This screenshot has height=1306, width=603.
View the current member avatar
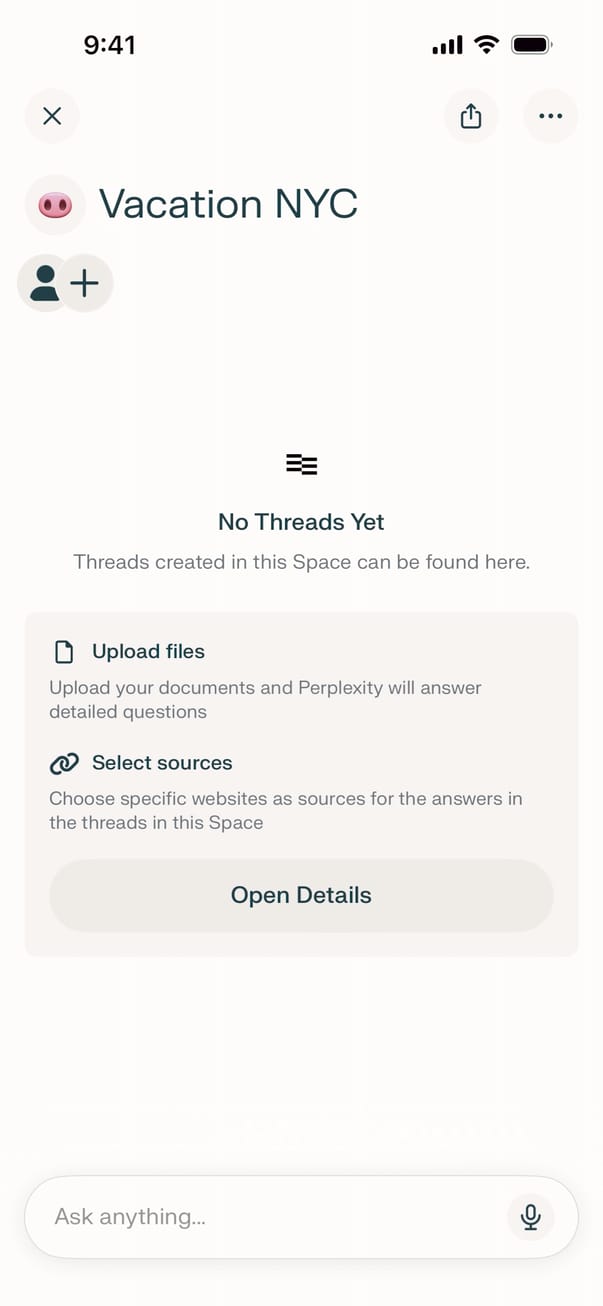43,284
